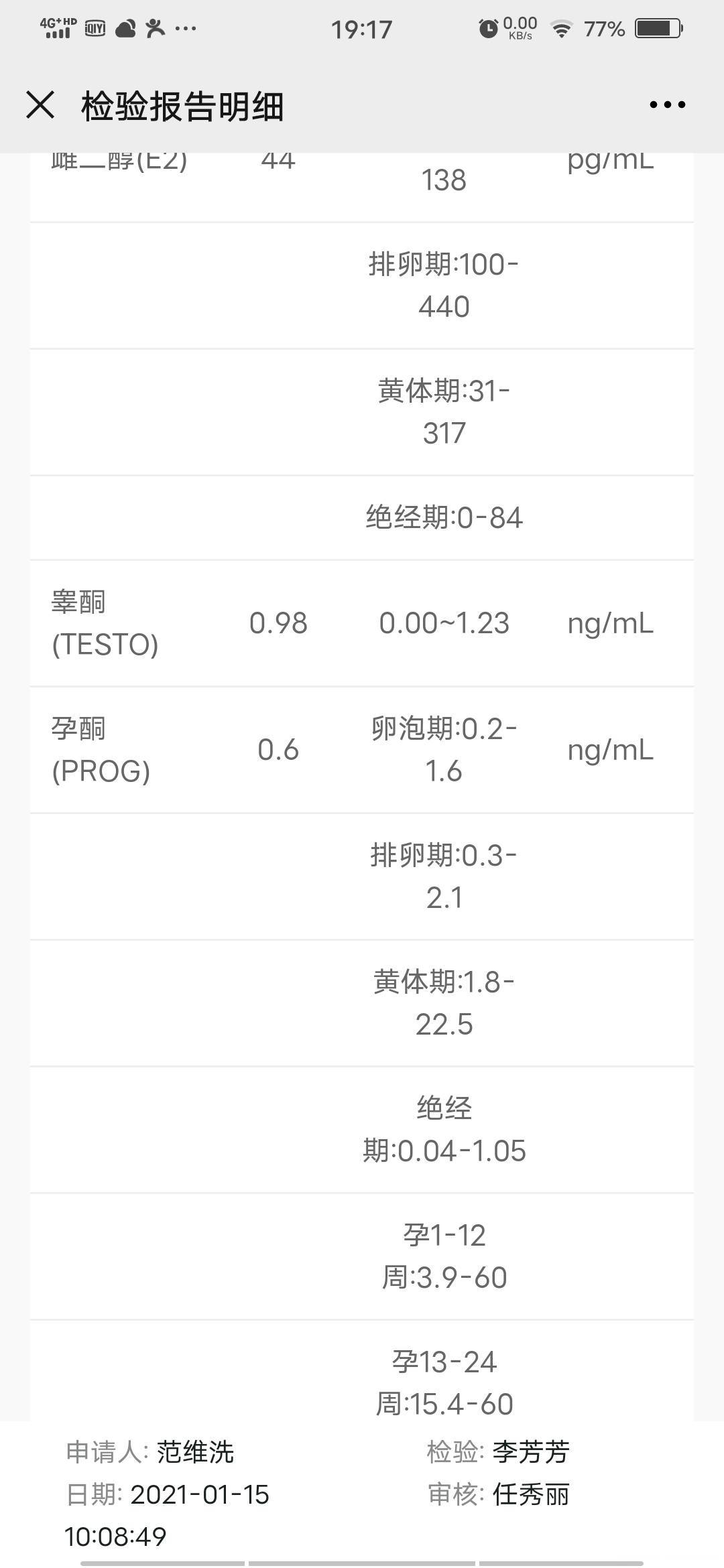
Task: Click the 检验报告明细 title text
Action: 181,104
